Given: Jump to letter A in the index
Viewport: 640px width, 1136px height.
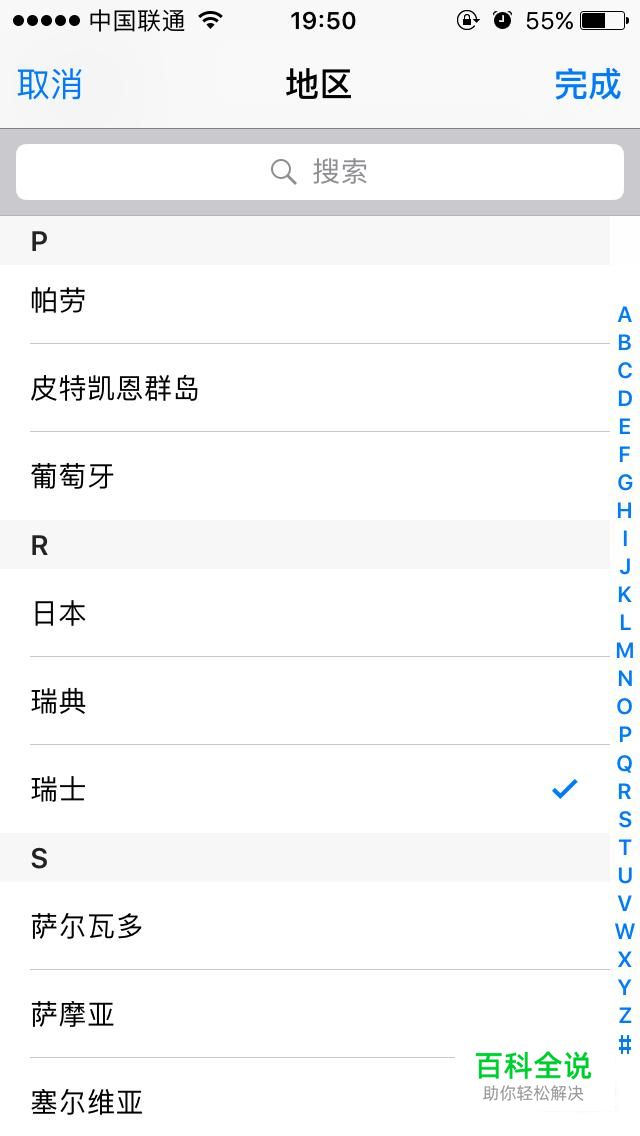Looking at the screenshot, I should click(624, 314).
